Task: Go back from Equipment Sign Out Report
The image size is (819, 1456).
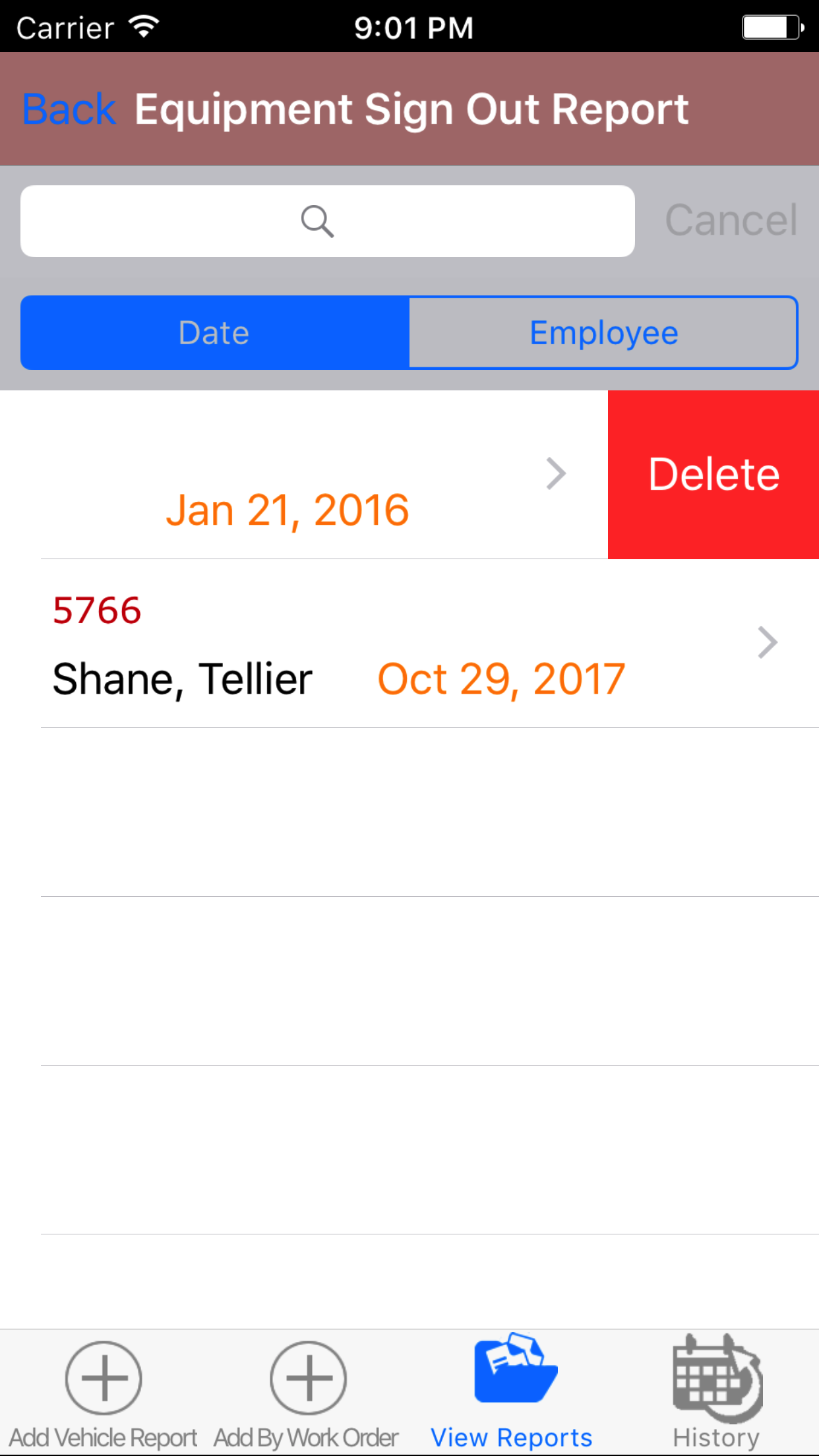Action: click(69, 109)
